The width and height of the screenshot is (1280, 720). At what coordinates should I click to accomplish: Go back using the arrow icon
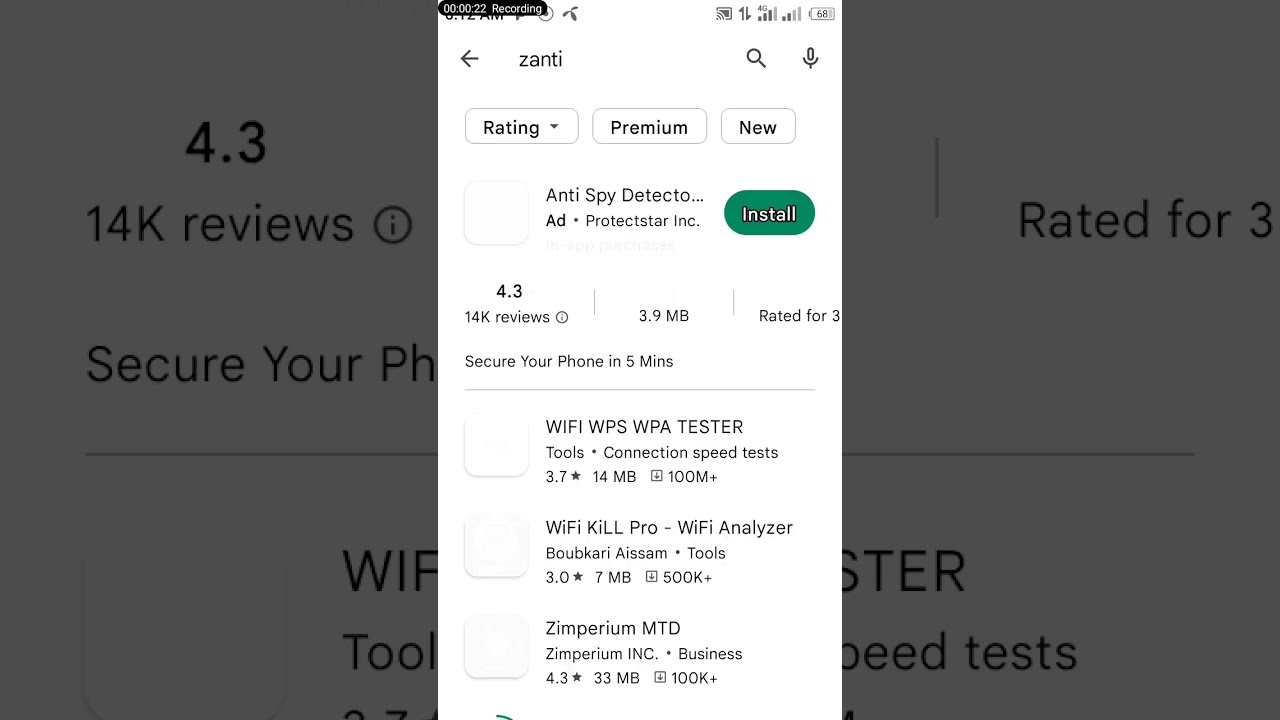tap(469, 59)
